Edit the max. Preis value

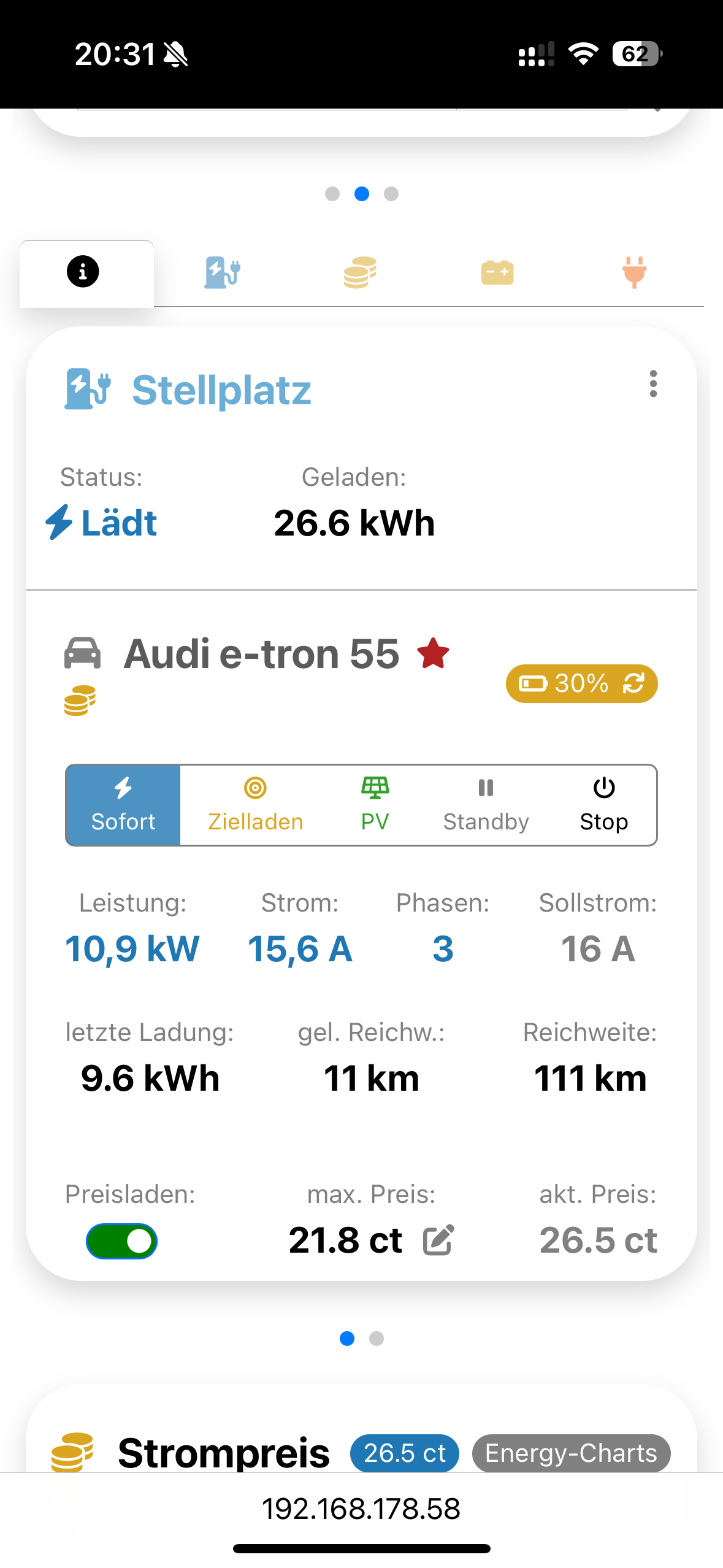[438, 1240]
